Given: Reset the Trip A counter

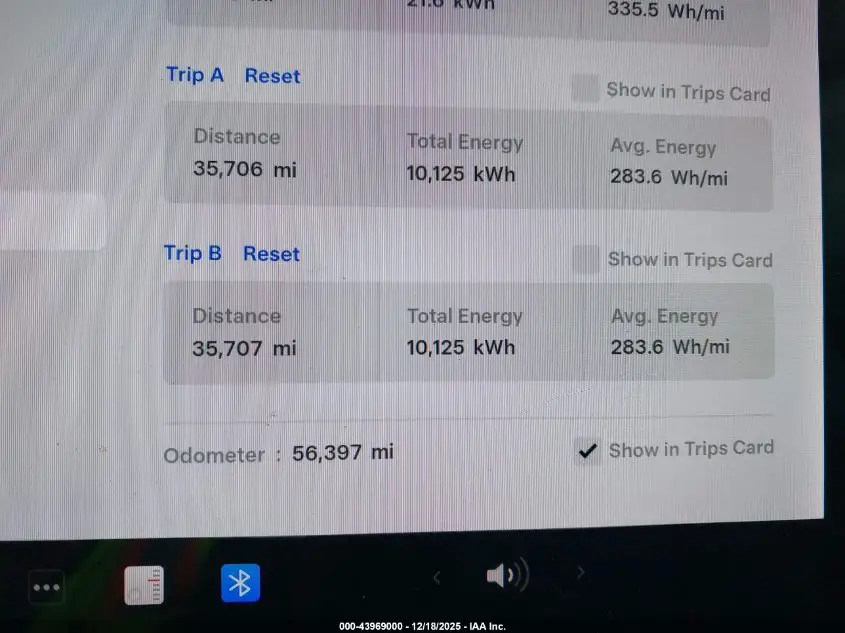Looking at the screenshot, I should point(272,76).
